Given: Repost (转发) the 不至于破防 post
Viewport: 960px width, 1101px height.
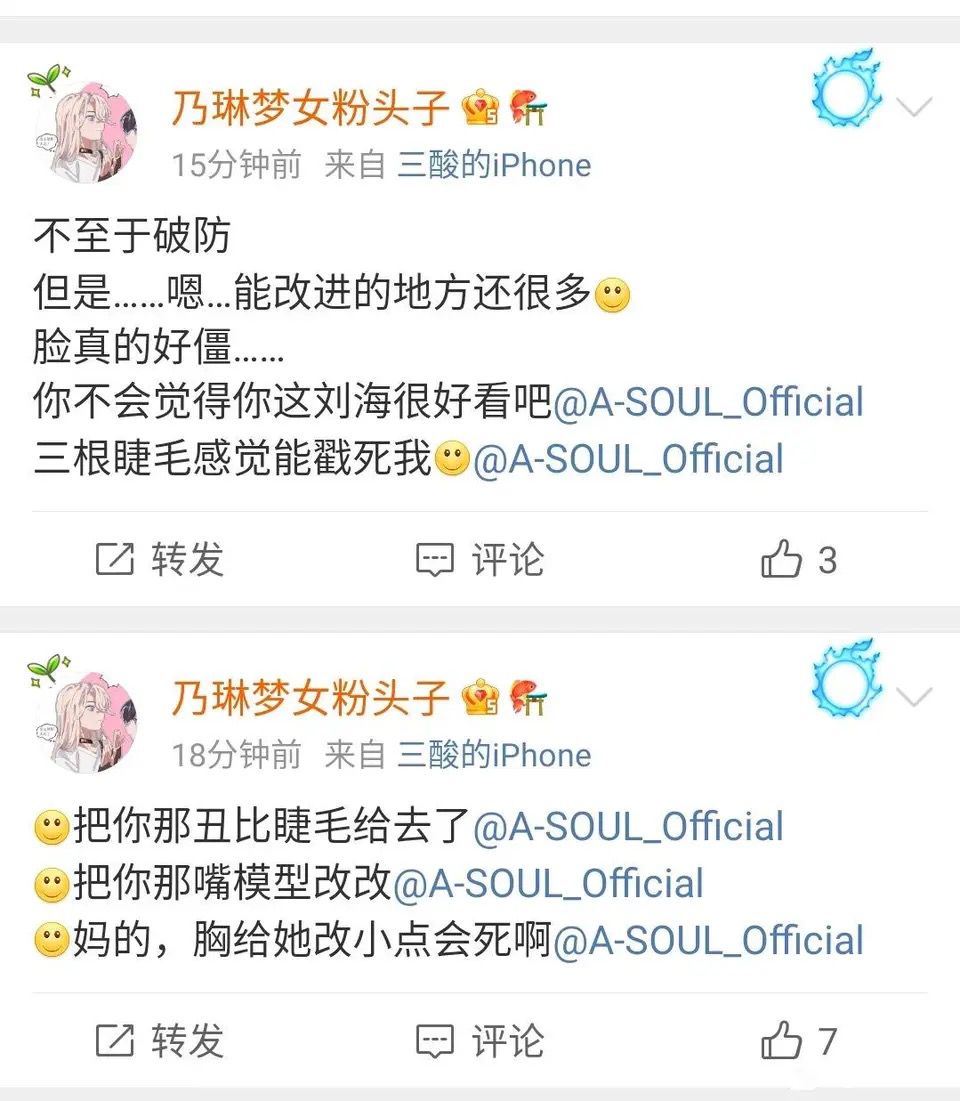Looking at the screenshot, I should click(160, 560).
